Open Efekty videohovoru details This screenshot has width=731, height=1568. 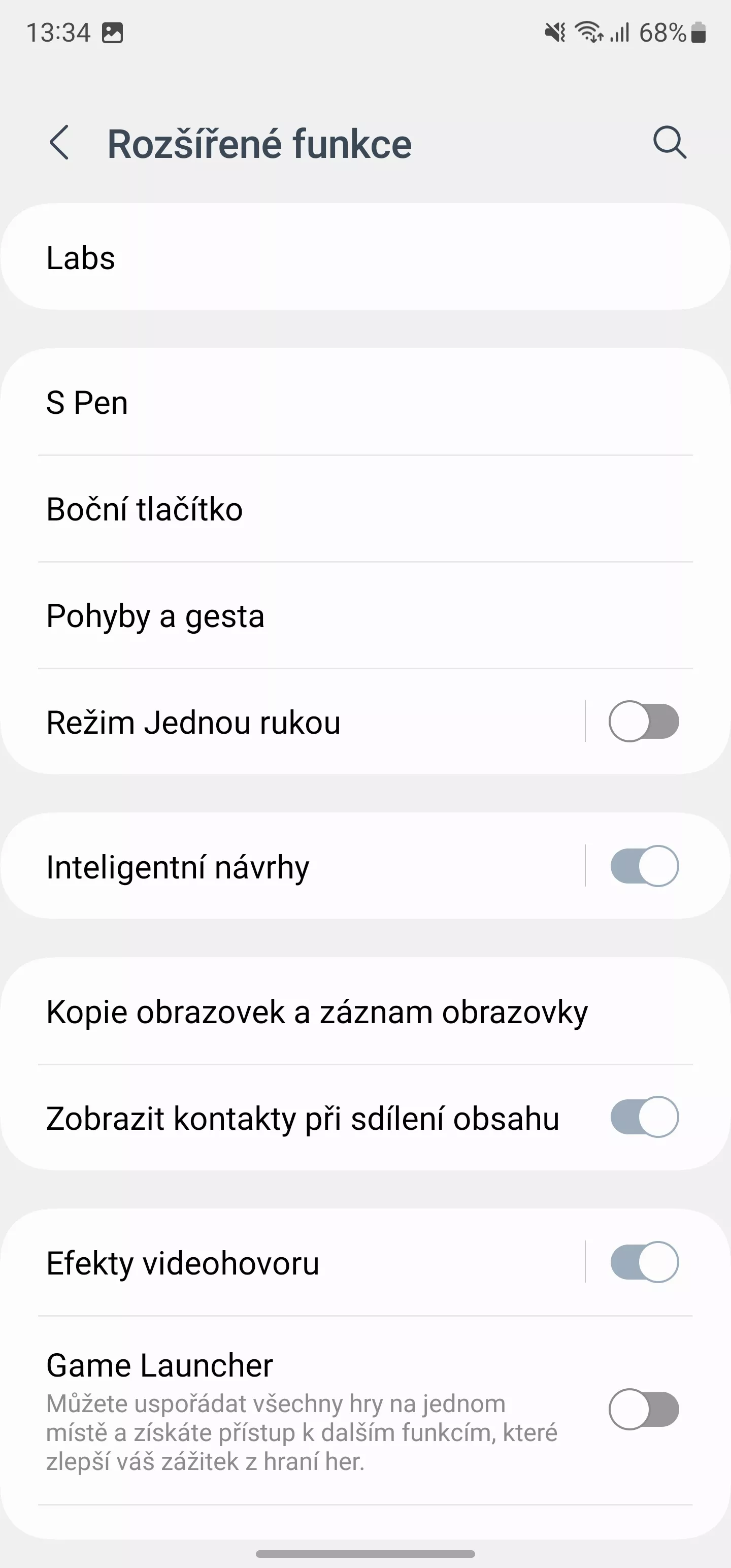tap(292, 1262)
